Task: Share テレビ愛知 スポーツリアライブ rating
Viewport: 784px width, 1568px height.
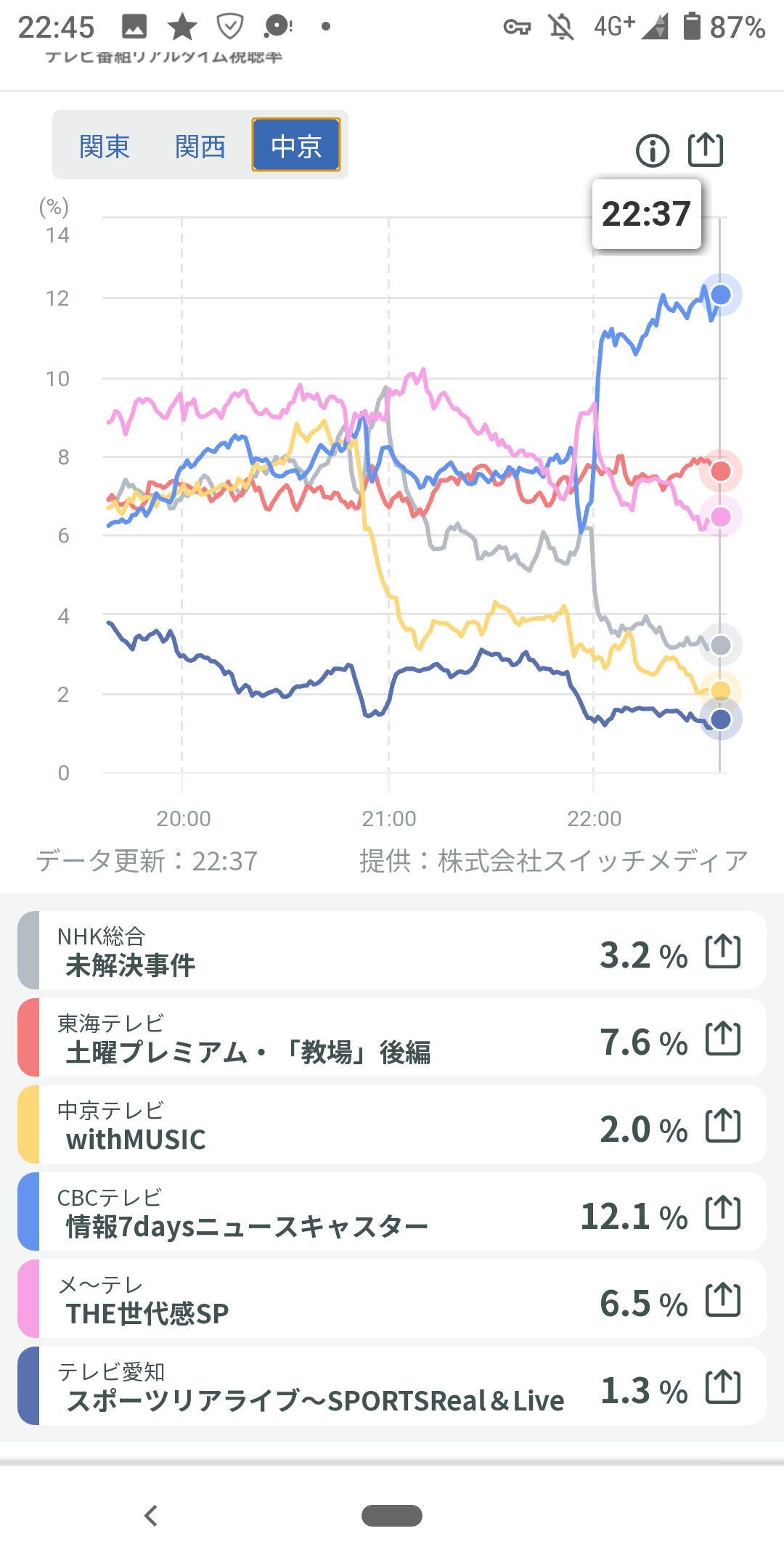Action: coord(723,1387)
